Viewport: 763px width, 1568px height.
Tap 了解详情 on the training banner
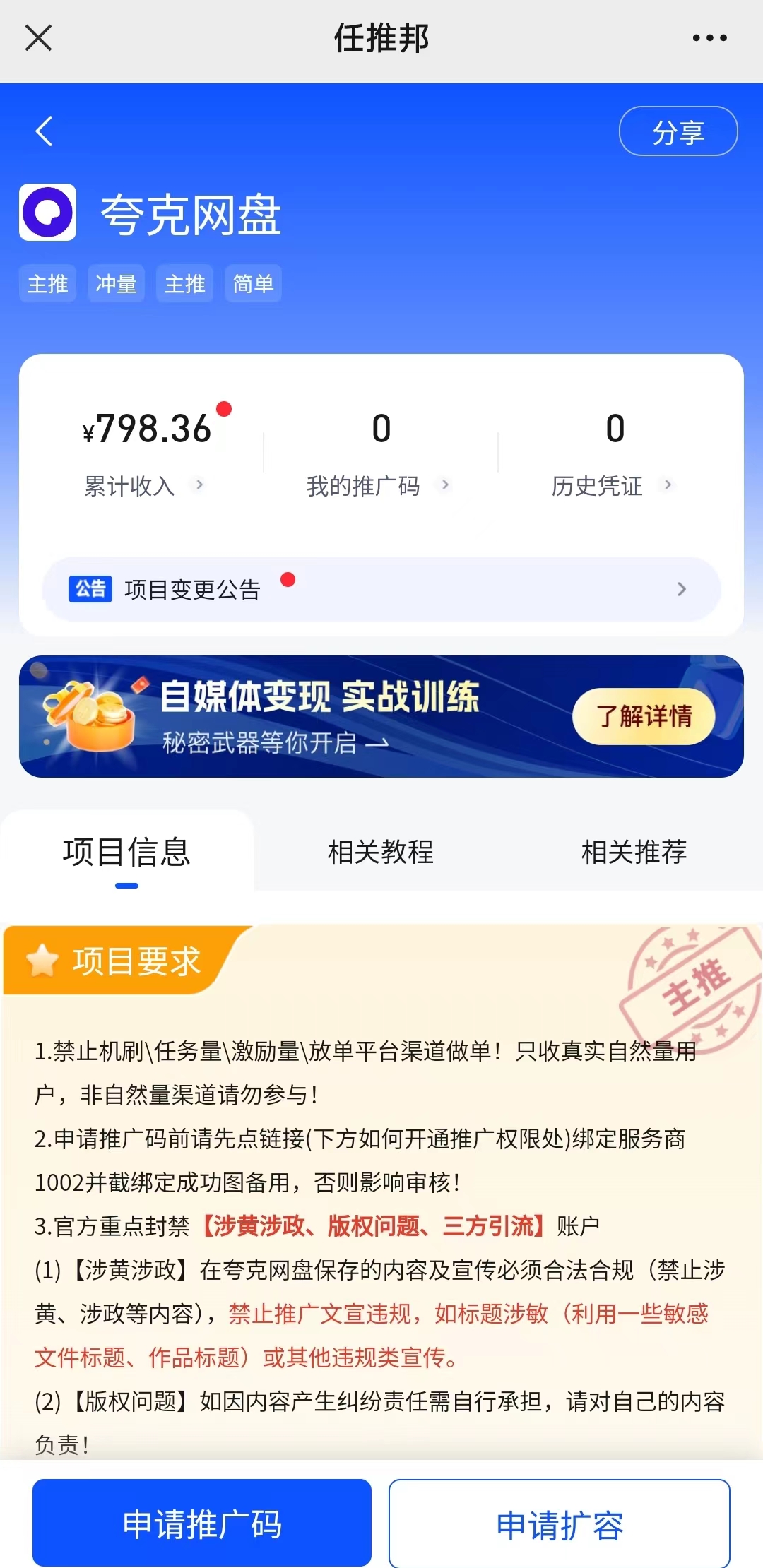(x=644, y=716)
